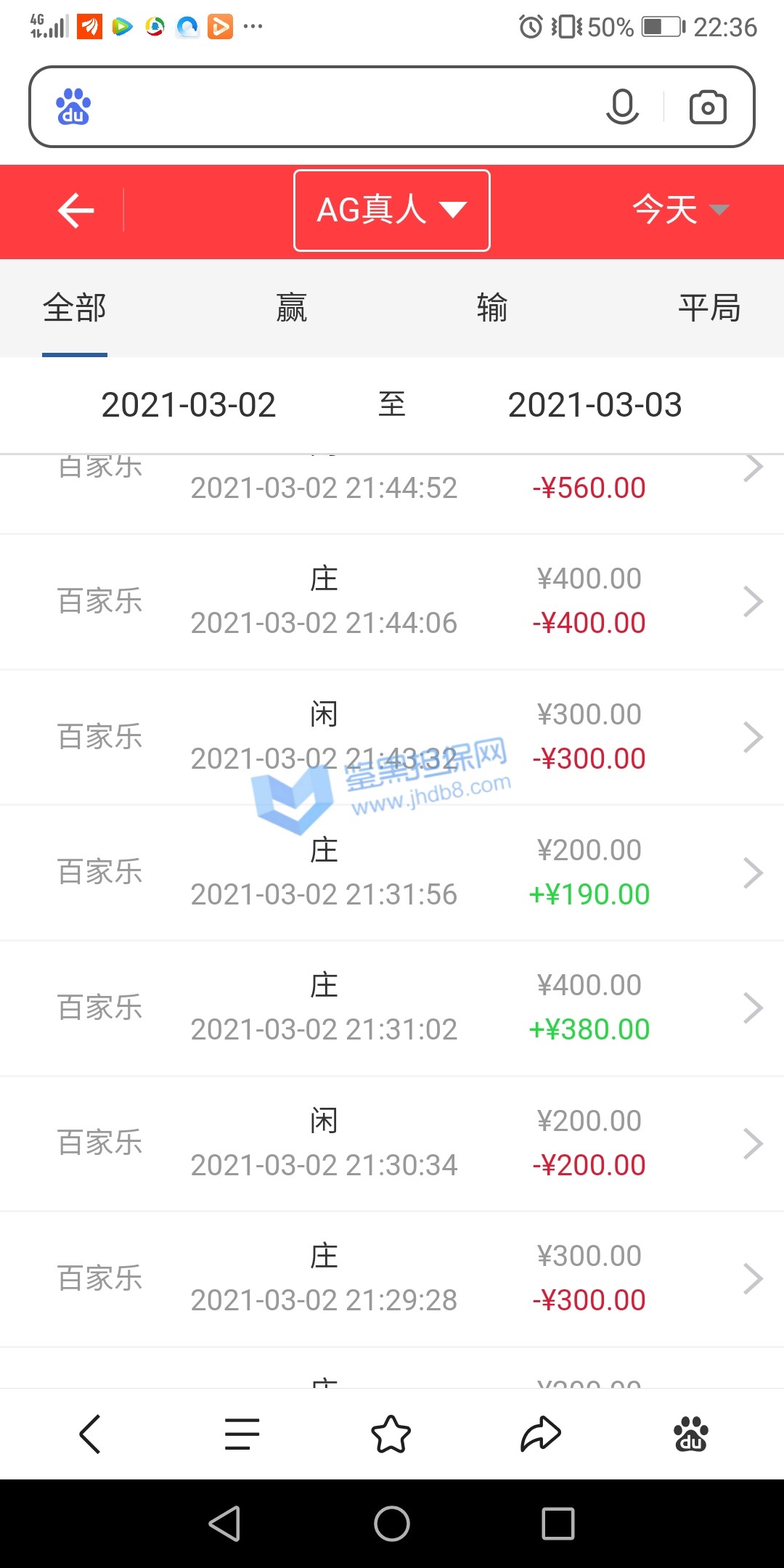Expand the AG真人 platform dropdown
Screen dimensions: 784x1568
pyautogui.click(x=392, y=211)
